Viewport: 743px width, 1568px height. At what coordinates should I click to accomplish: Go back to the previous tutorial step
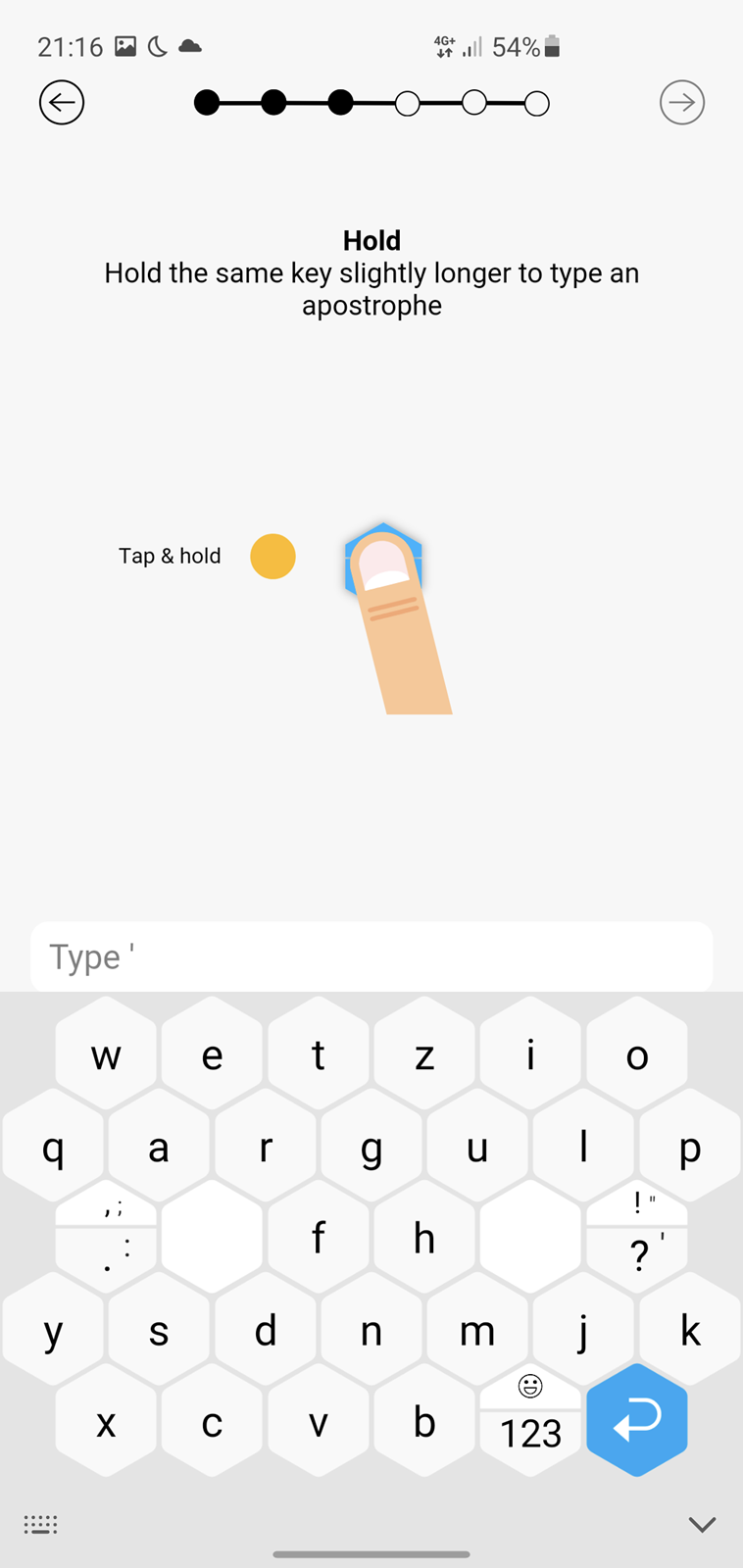pos(62,102)
